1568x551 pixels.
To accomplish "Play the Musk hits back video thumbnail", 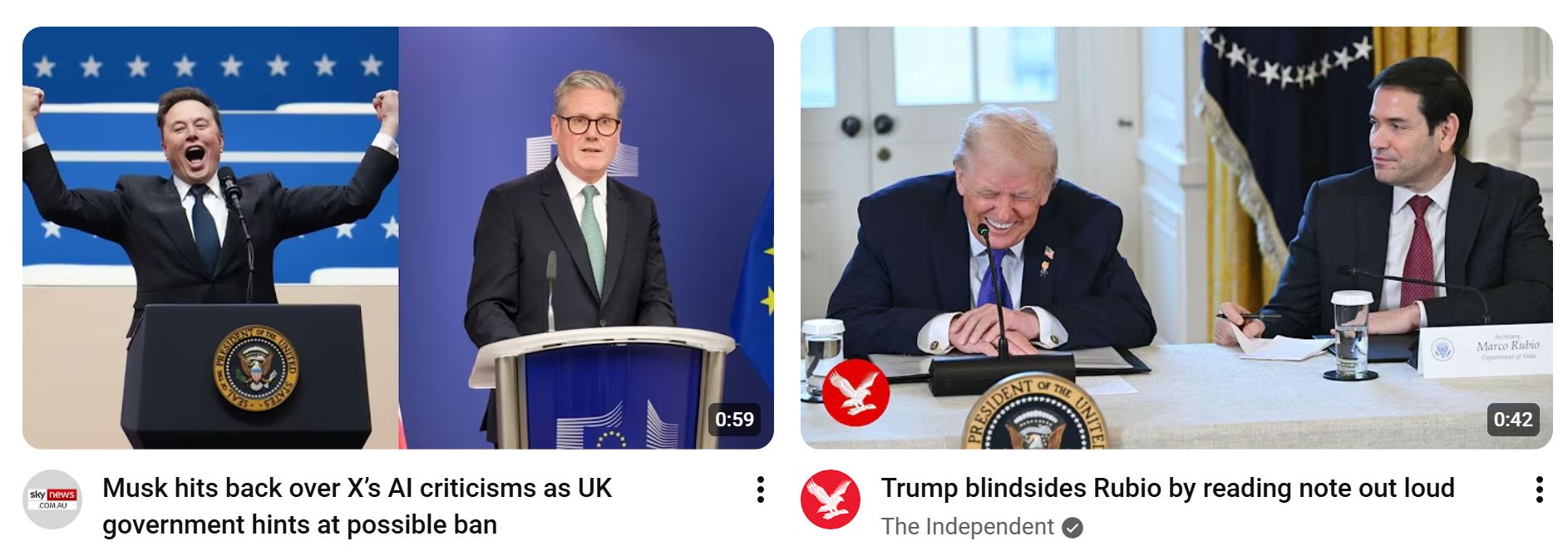I will pyautogui.click(x=397, y=238).
